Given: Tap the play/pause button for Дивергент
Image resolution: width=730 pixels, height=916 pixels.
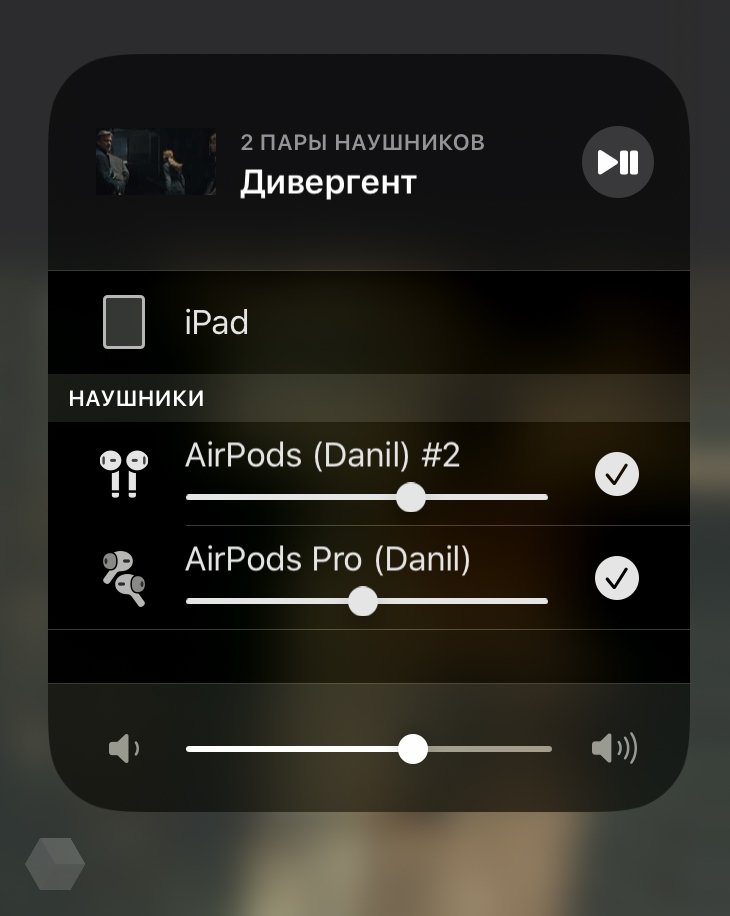Looking at the screenshot, I should (x=618, y=162).
